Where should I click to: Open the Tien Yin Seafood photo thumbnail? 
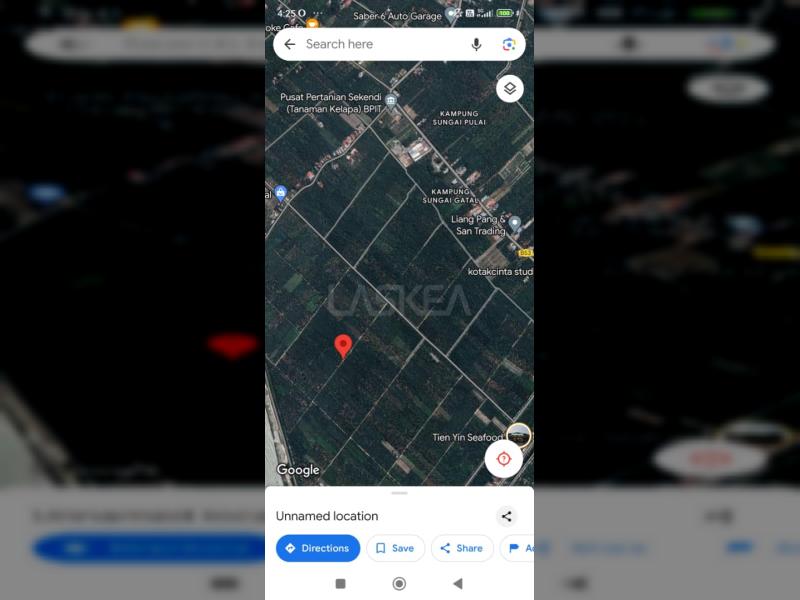(518, 434)
